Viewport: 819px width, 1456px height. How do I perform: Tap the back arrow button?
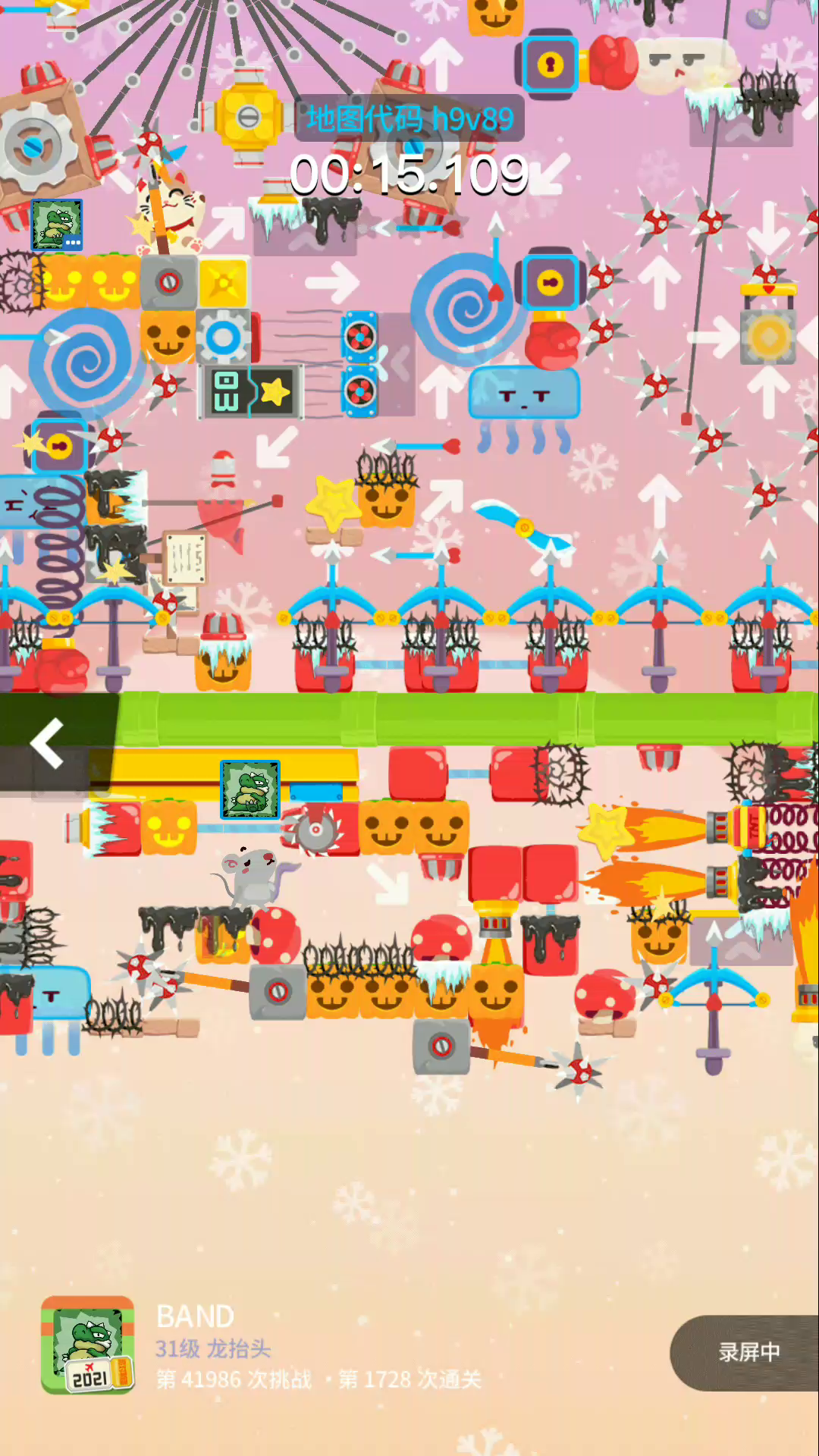click(48, 743)
